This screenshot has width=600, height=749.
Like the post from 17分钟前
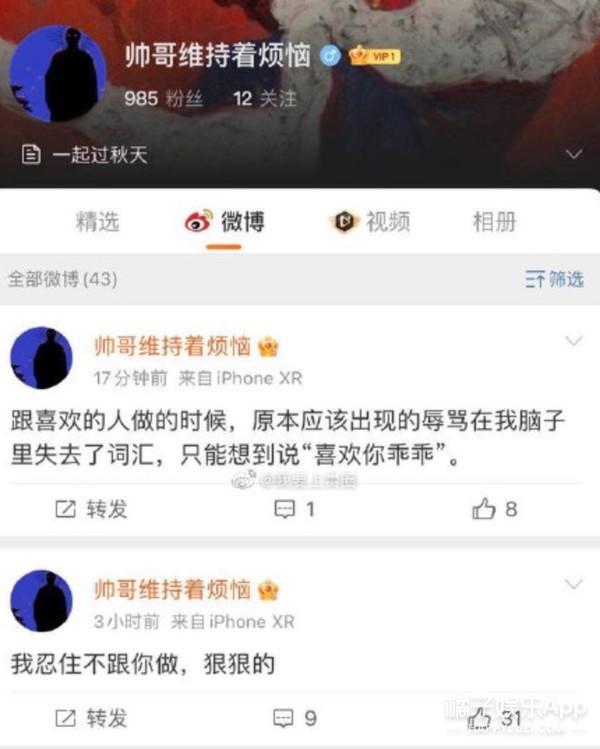(495, 509)
